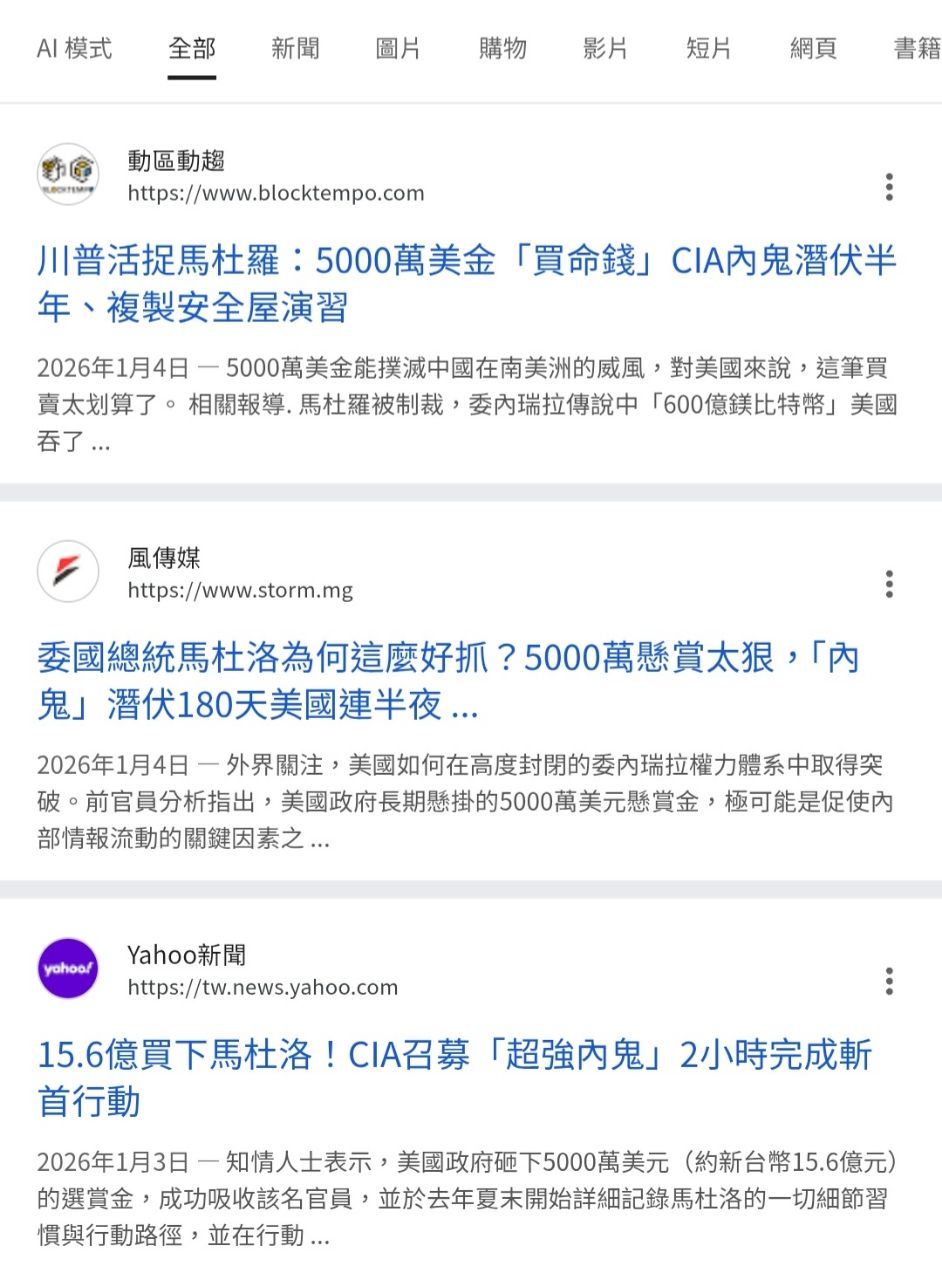Image resolution: width=942 pixels, height=1280 pixels.
Task: Switch to the AI 模式 tab
Action: pyautogui.click(x=74, y=48)
